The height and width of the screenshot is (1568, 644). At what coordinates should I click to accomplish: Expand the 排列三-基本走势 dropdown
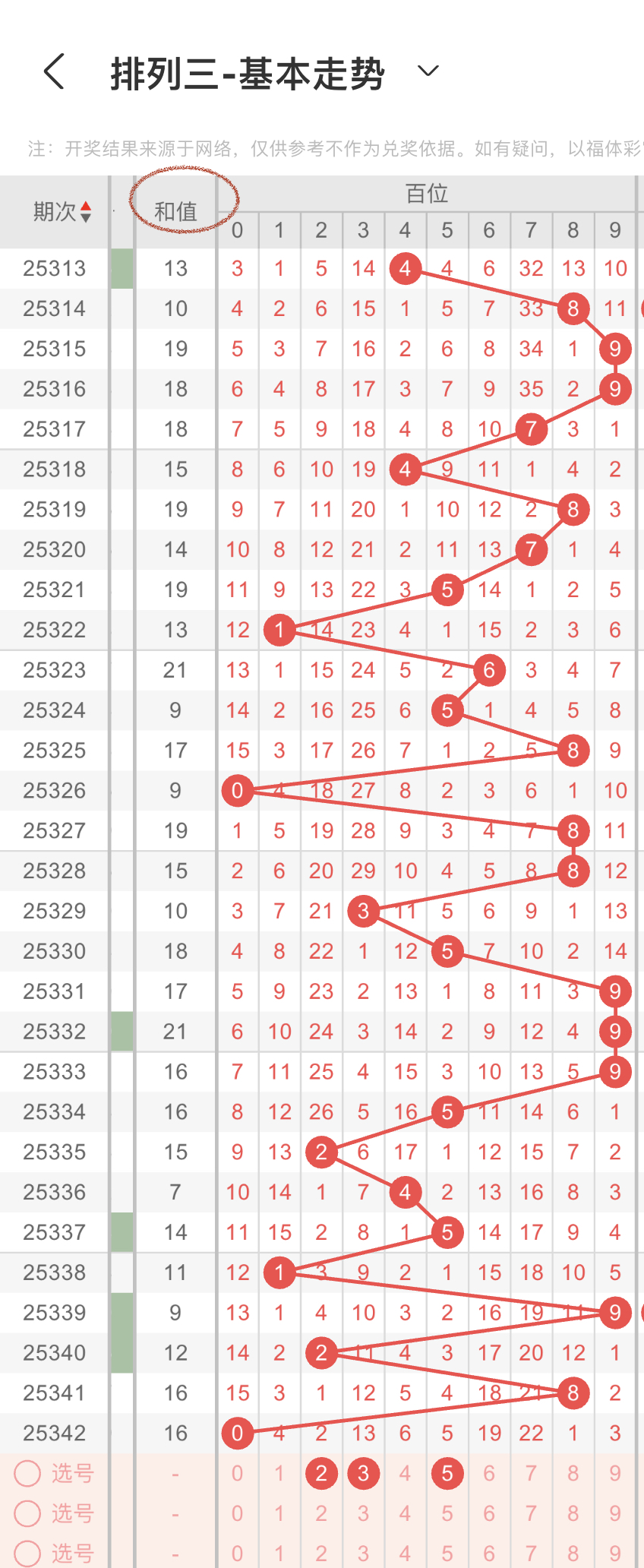428,71
